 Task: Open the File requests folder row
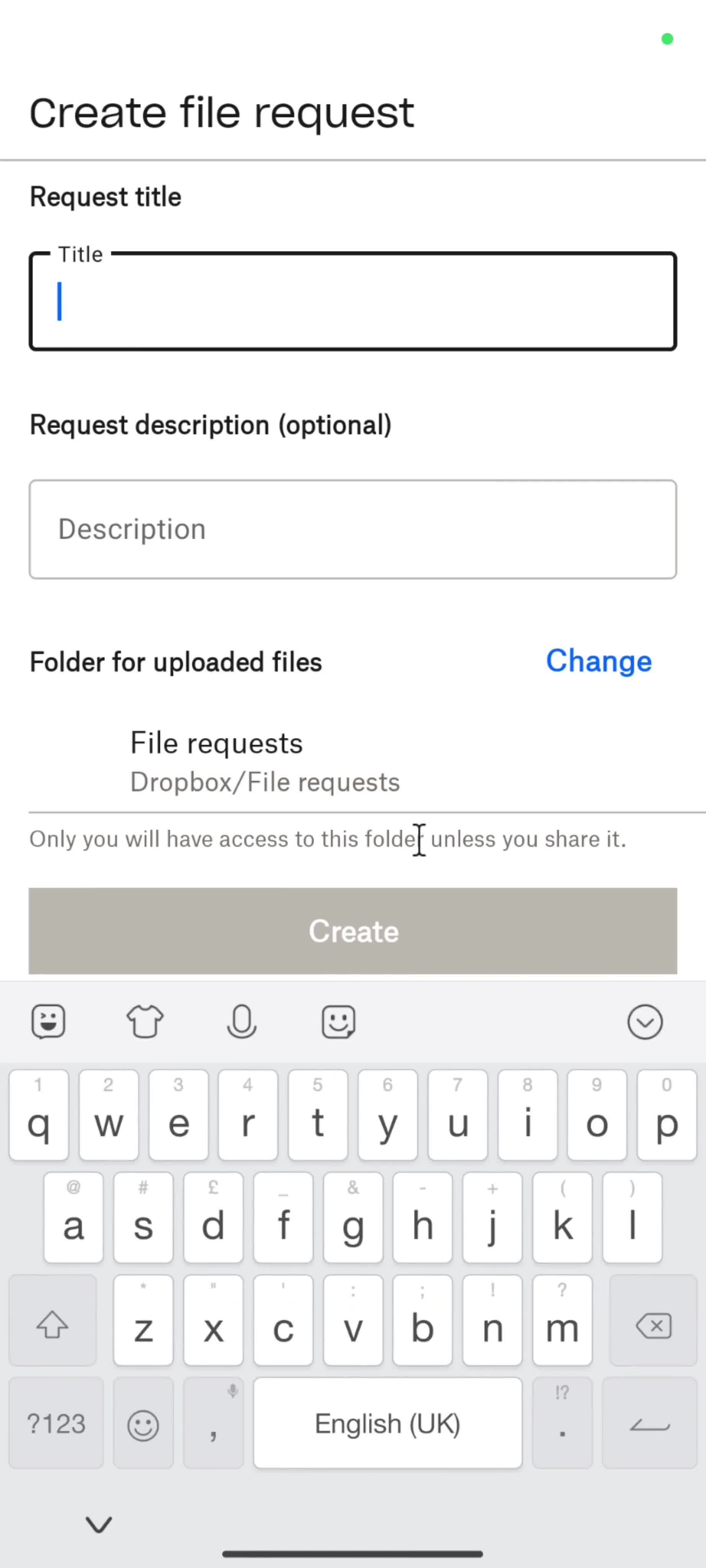coord(265,761)
